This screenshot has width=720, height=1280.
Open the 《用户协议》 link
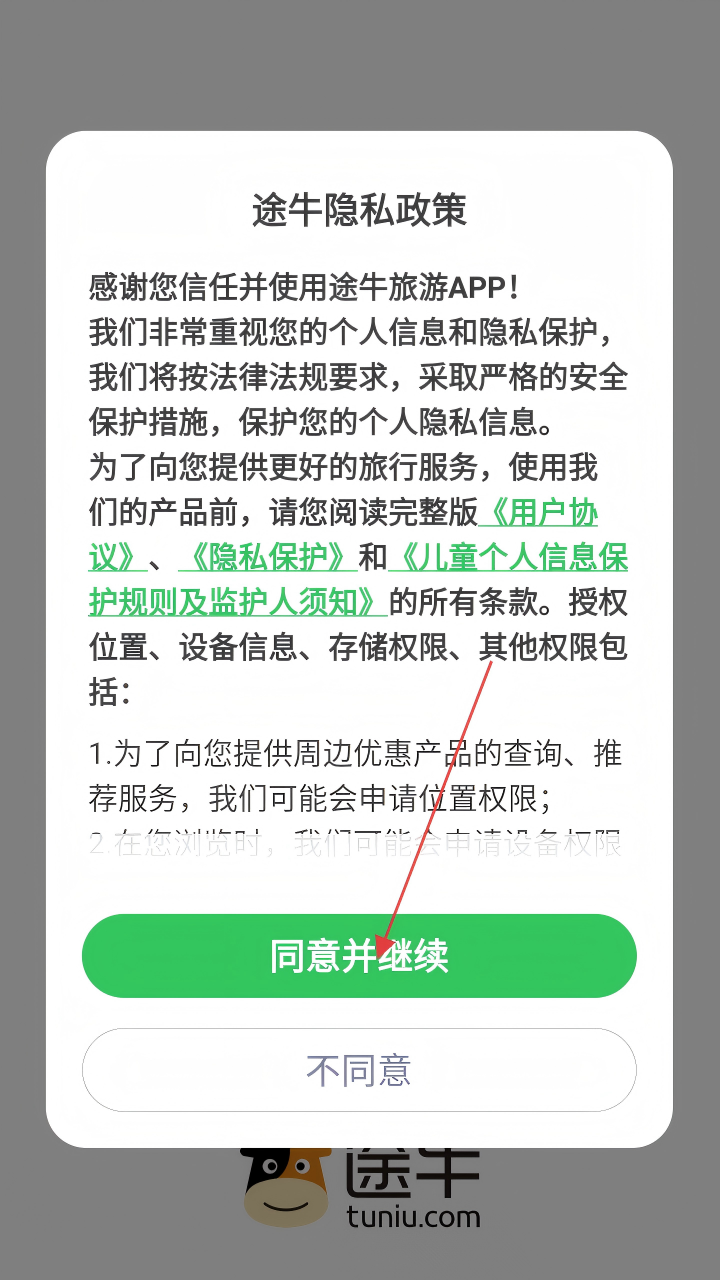pyautogui.click(x=540, y=513)
